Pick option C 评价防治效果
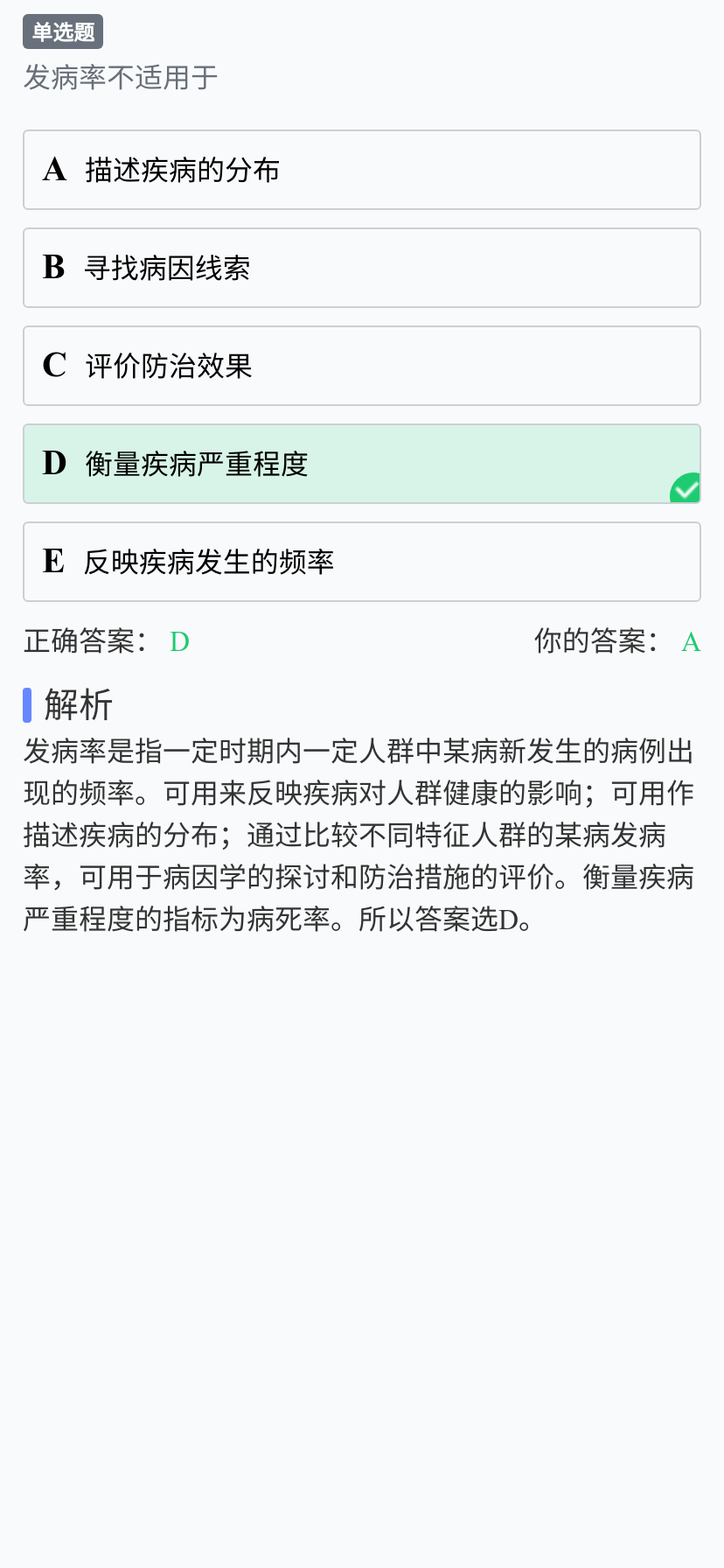Image resolution: width=724 pixels, height=1568 pixels. [x=362, y=366]
